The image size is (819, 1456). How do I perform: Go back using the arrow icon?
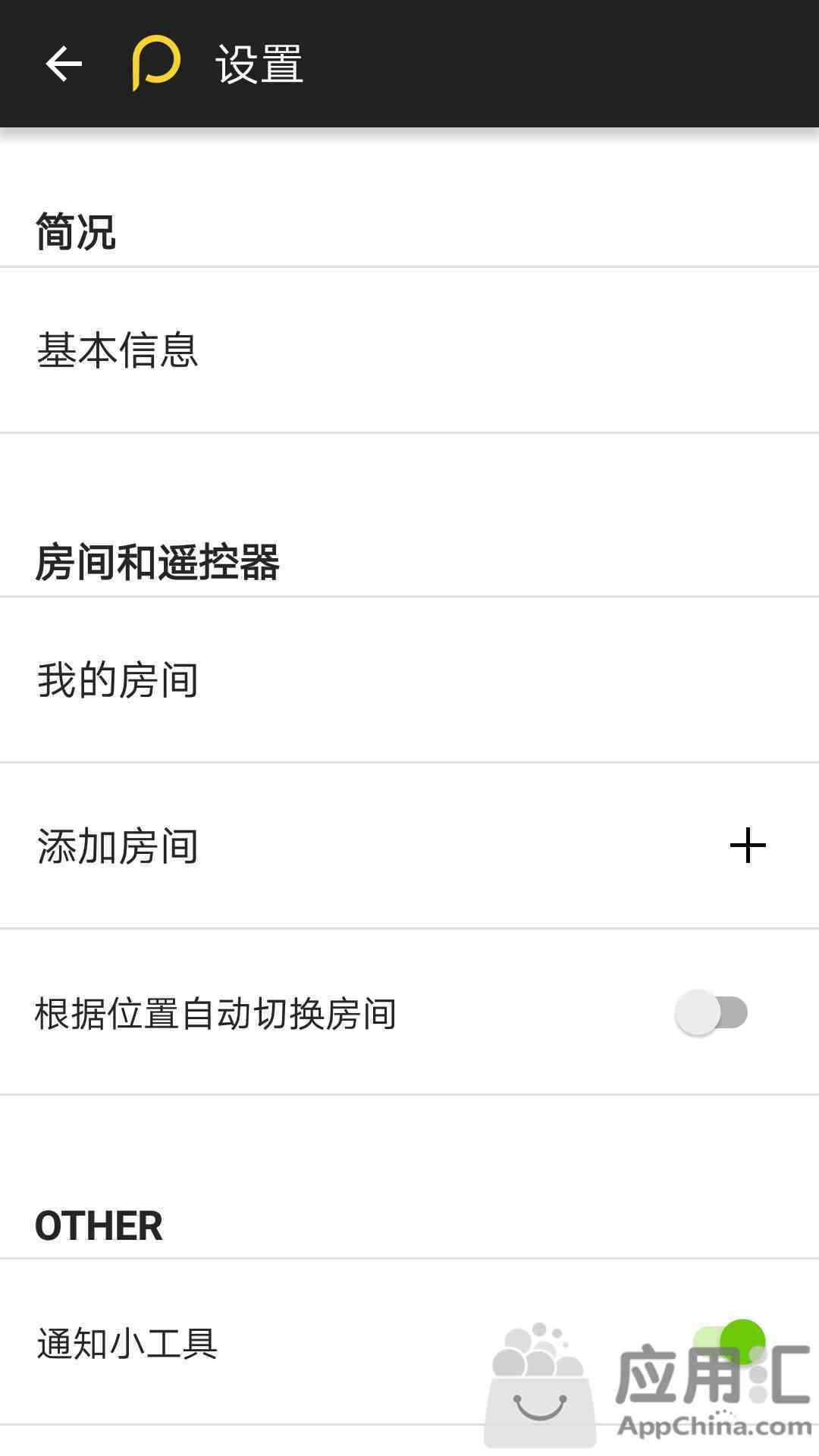pos(64,64)
